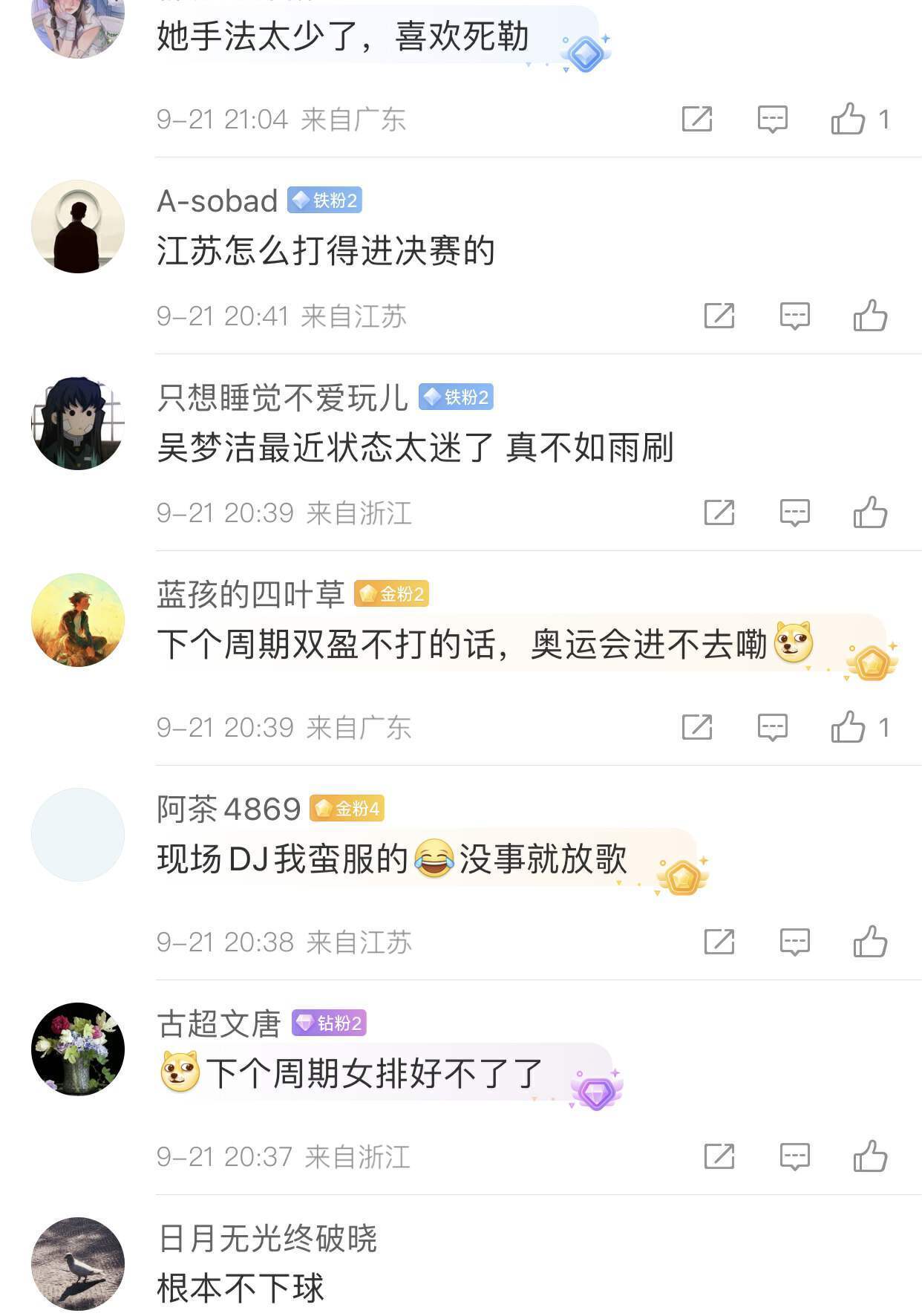Open 阿茶4869's 金粉4 badge
Screen dimensions: 922x1316
[x=347, y=809]
